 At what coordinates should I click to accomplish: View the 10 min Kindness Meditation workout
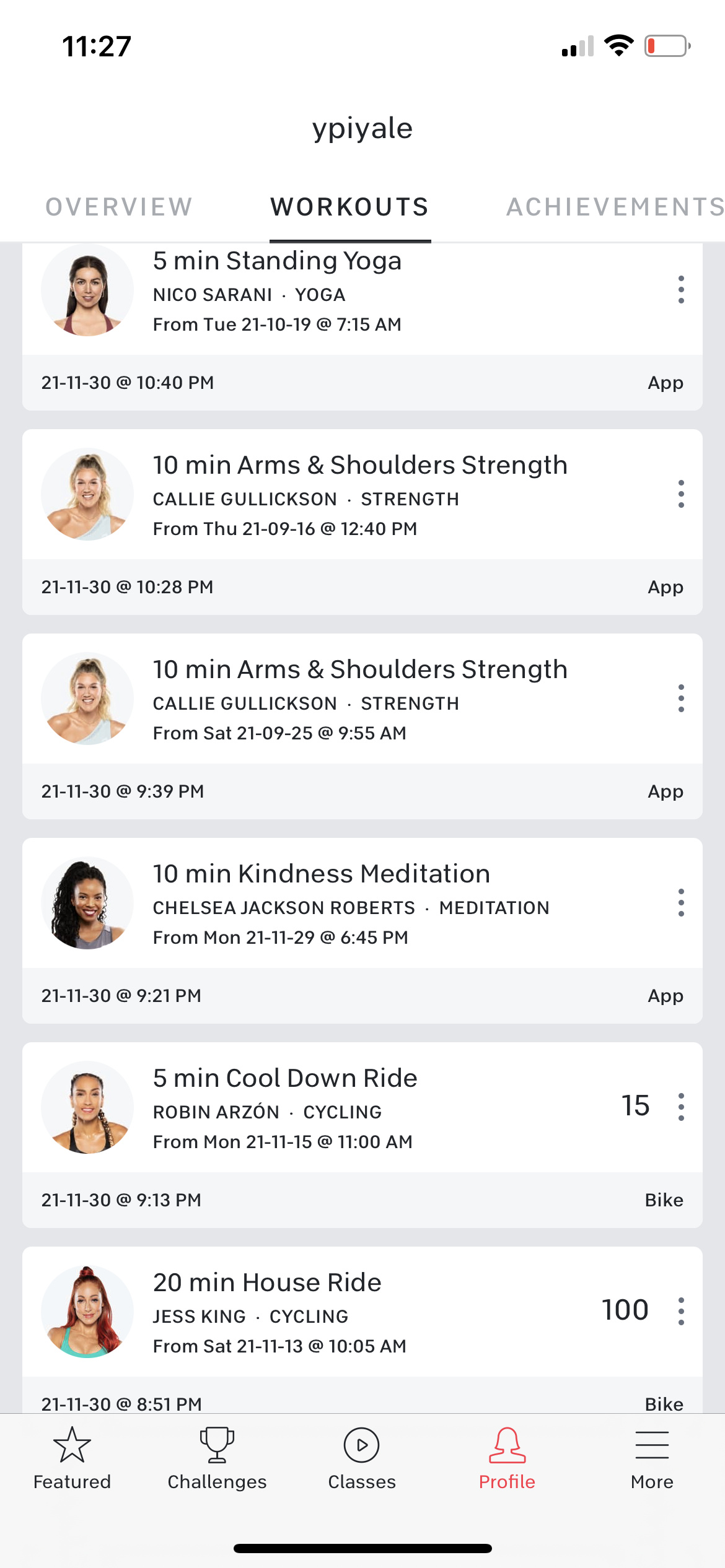(x=321, y=874)
